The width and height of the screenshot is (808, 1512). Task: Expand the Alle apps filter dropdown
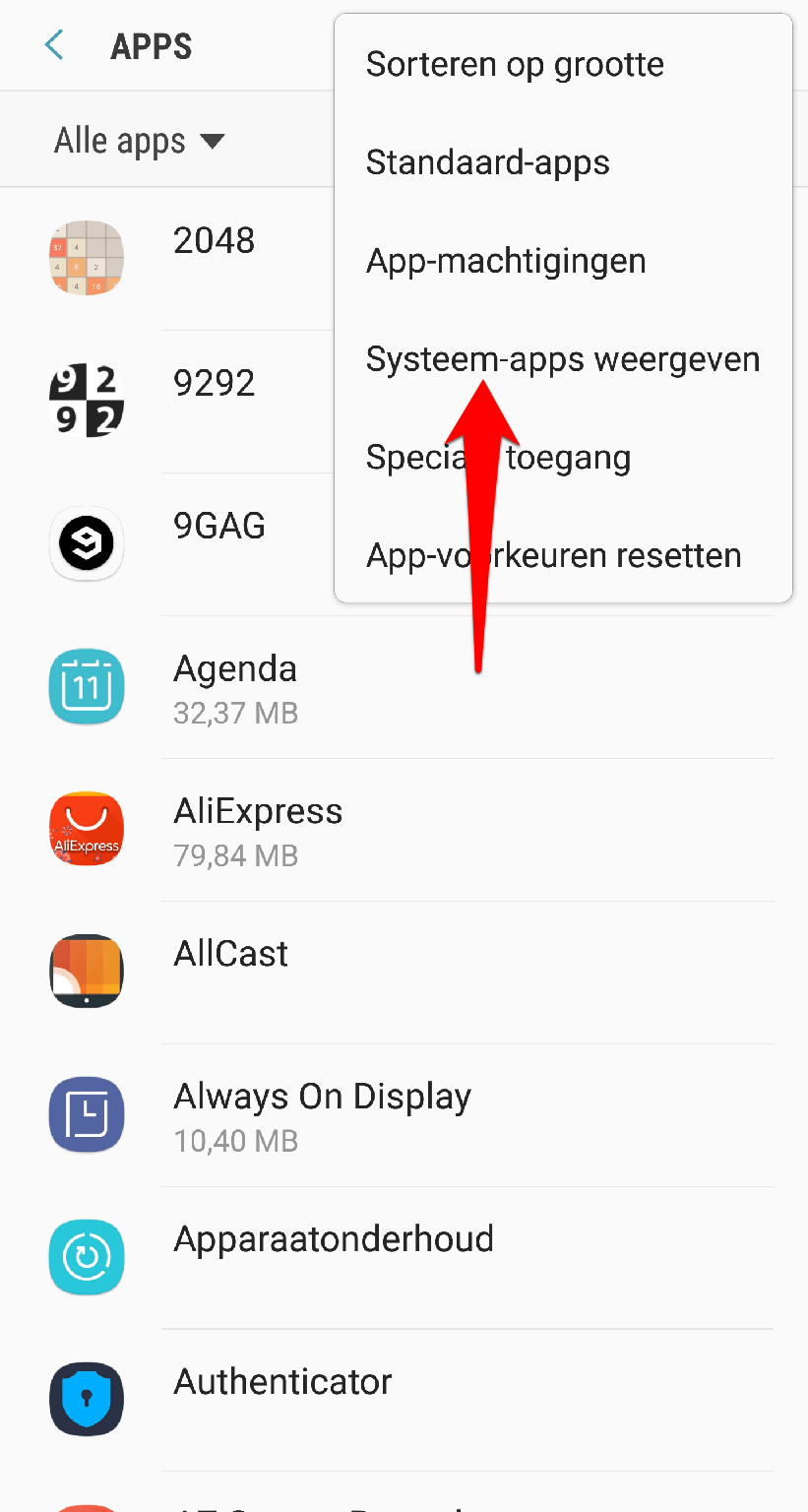(140, 141)
